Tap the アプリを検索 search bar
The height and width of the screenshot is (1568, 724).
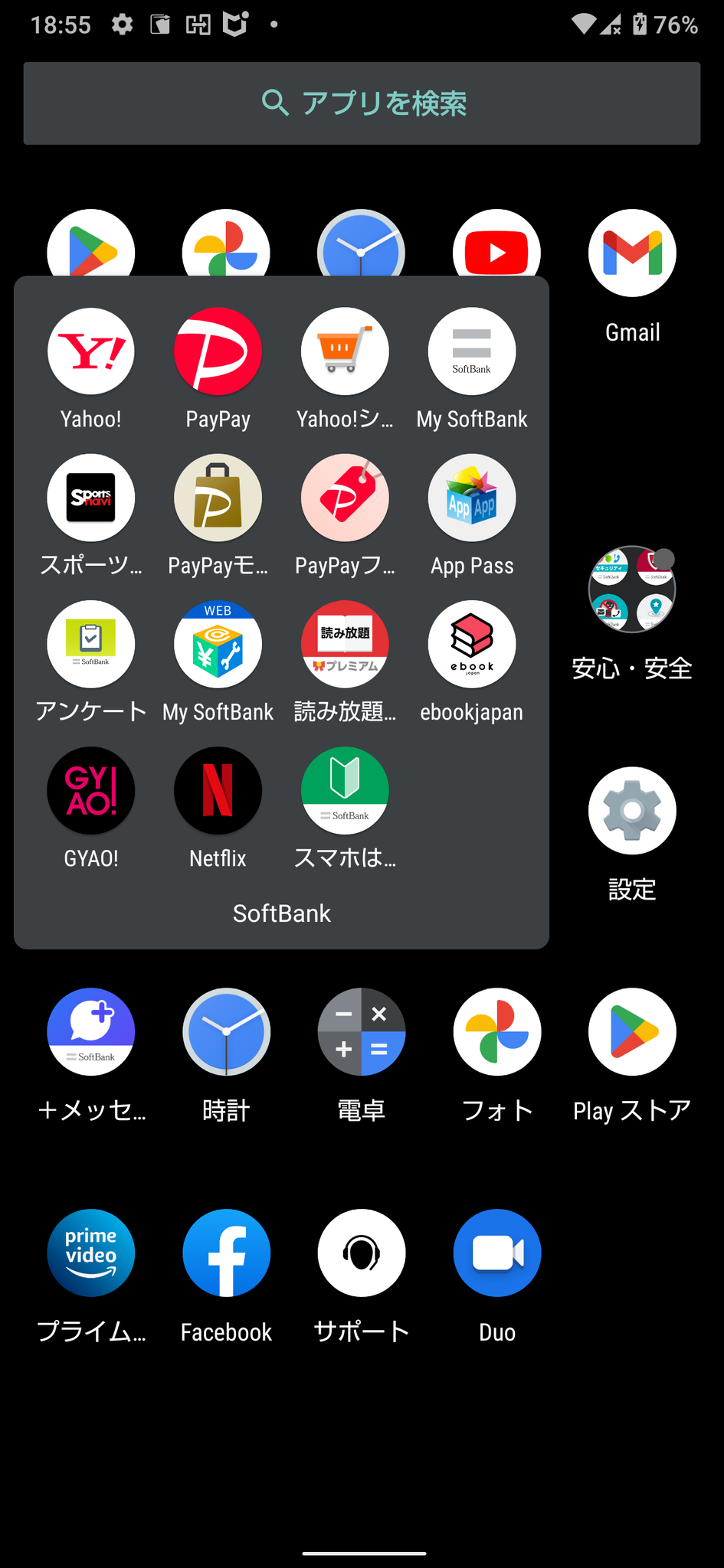click(x=362, y=103)
